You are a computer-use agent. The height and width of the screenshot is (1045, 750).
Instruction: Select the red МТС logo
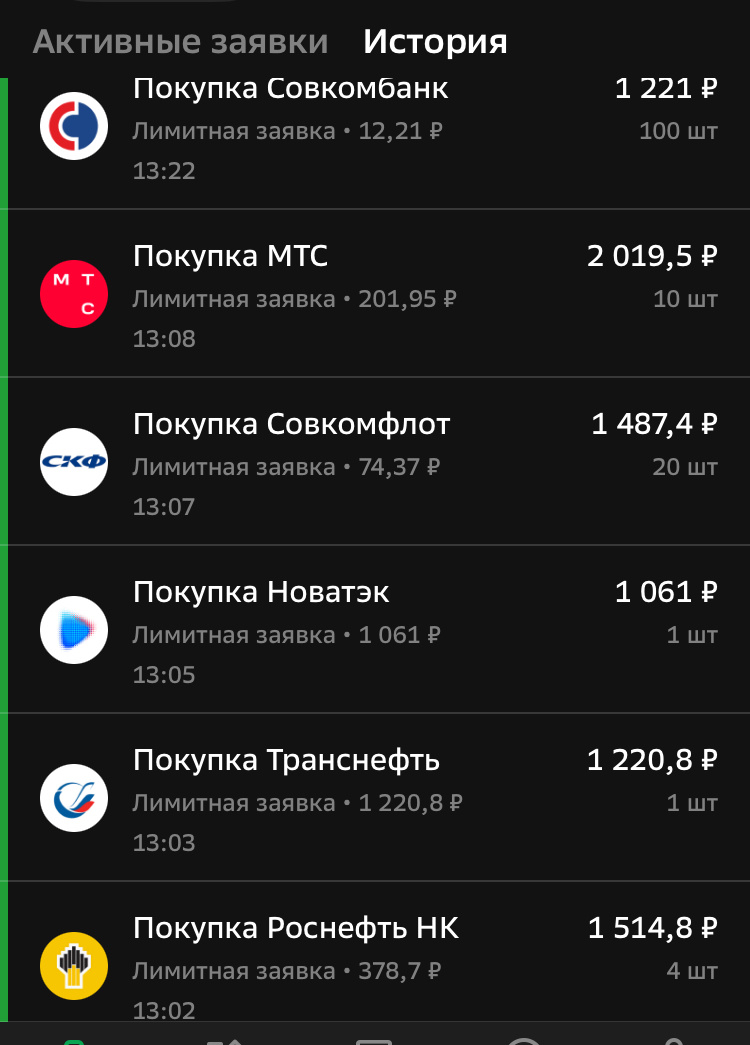point(73,292)
